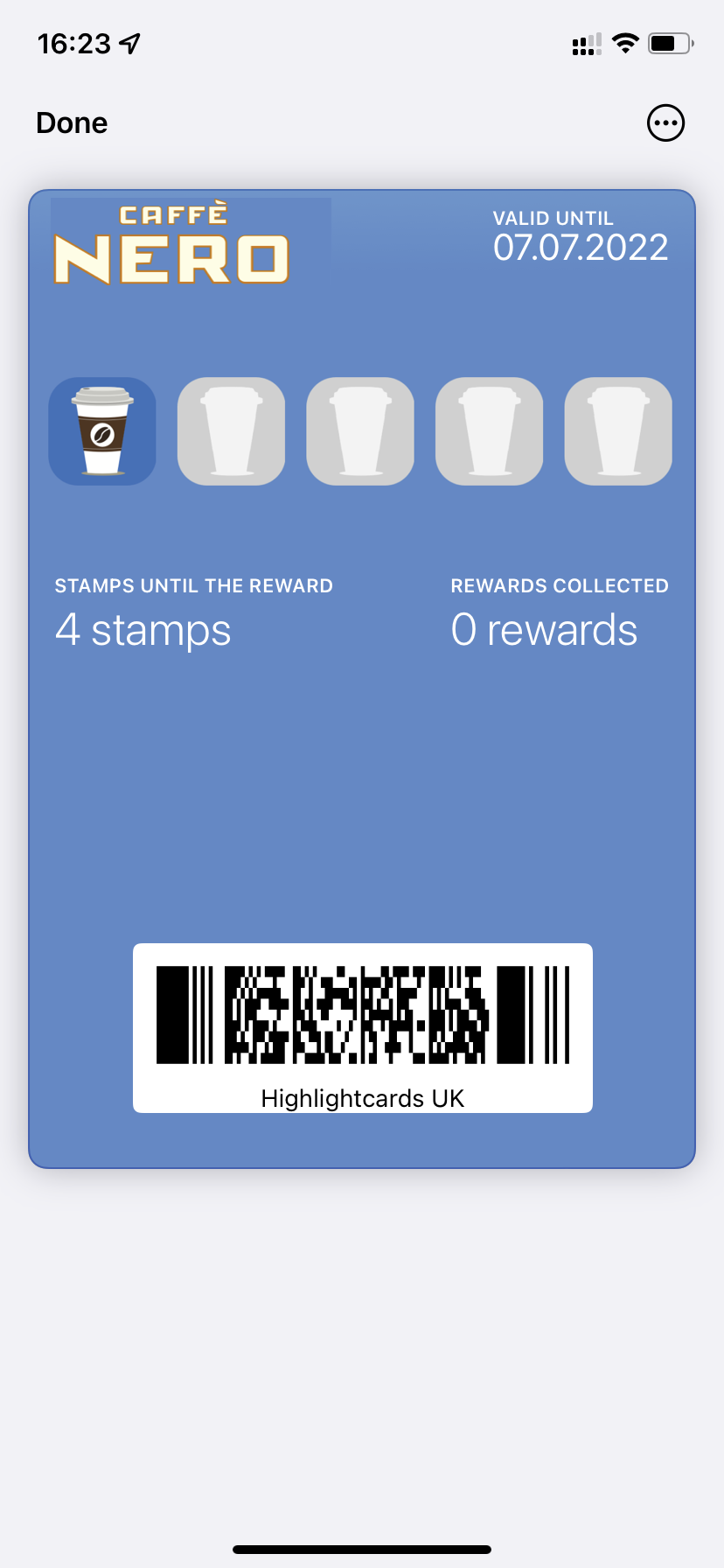
Task: Tap the STAMPS UNTIL THE REWARD heading
Action: coord(193,585)
